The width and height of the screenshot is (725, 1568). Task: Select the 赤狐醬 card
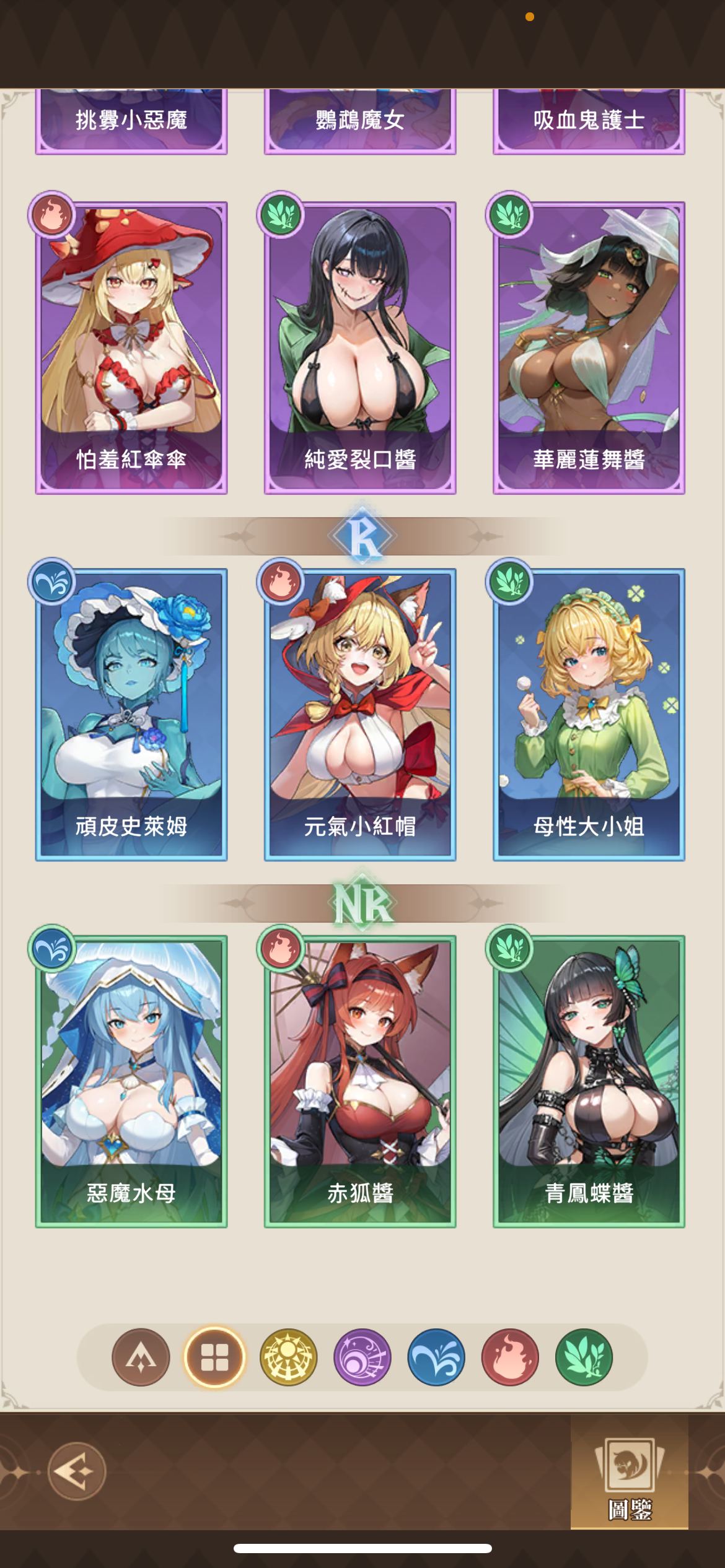[359, 1081]
